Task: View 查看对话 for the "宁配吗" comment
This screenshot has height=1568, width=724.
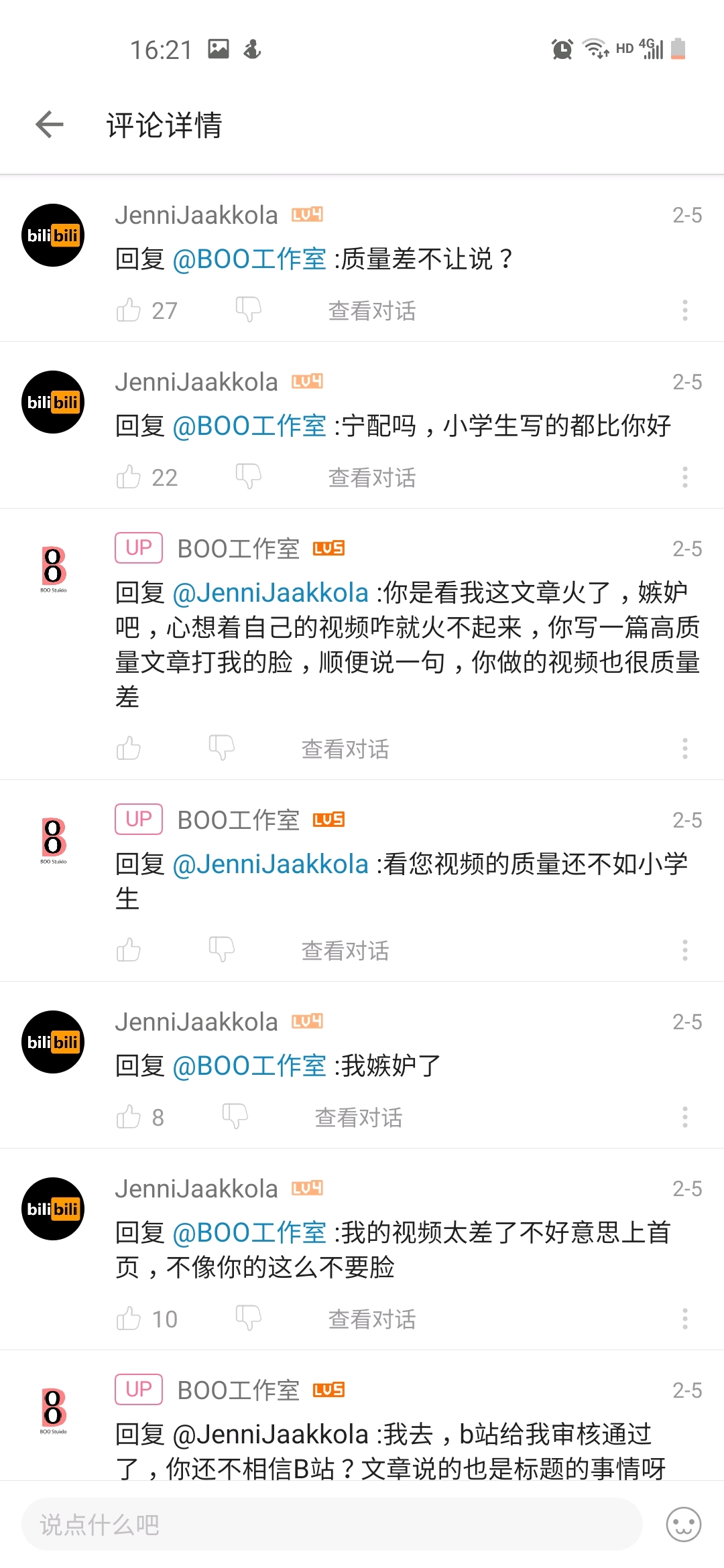Action: (x=372, y=477)
